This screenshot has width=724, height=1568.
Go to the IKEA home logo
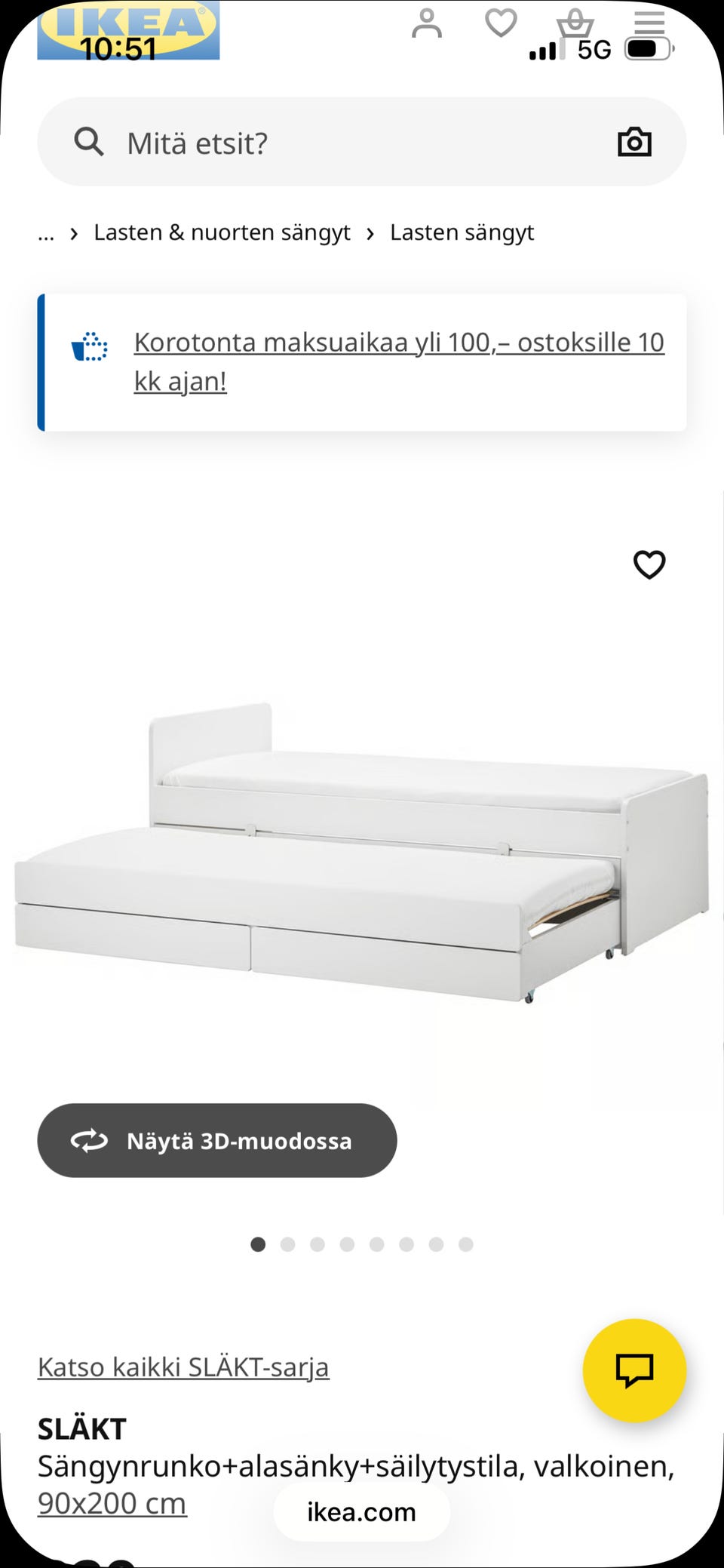128,29
